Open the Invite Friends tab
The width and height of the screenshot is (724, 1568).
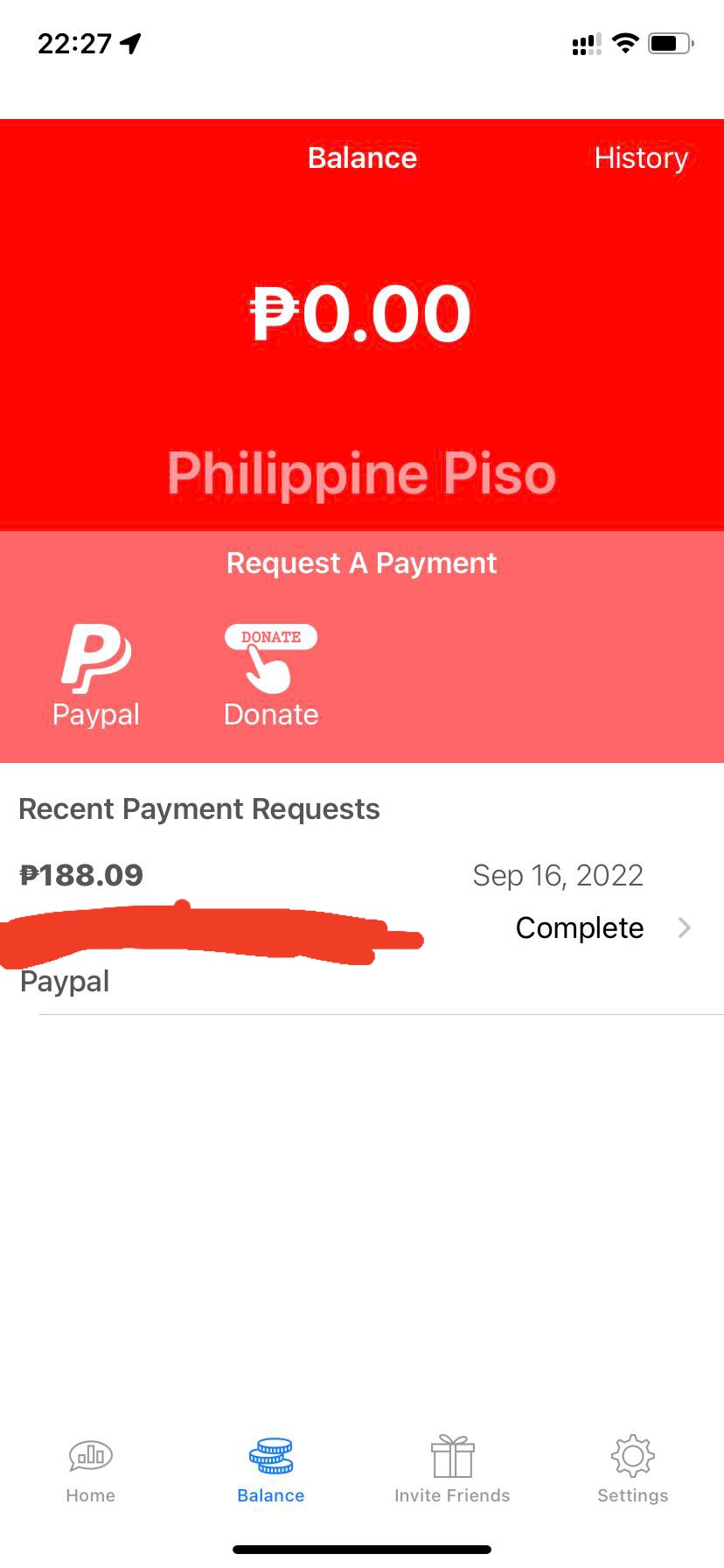click(x=452, y=1470)
